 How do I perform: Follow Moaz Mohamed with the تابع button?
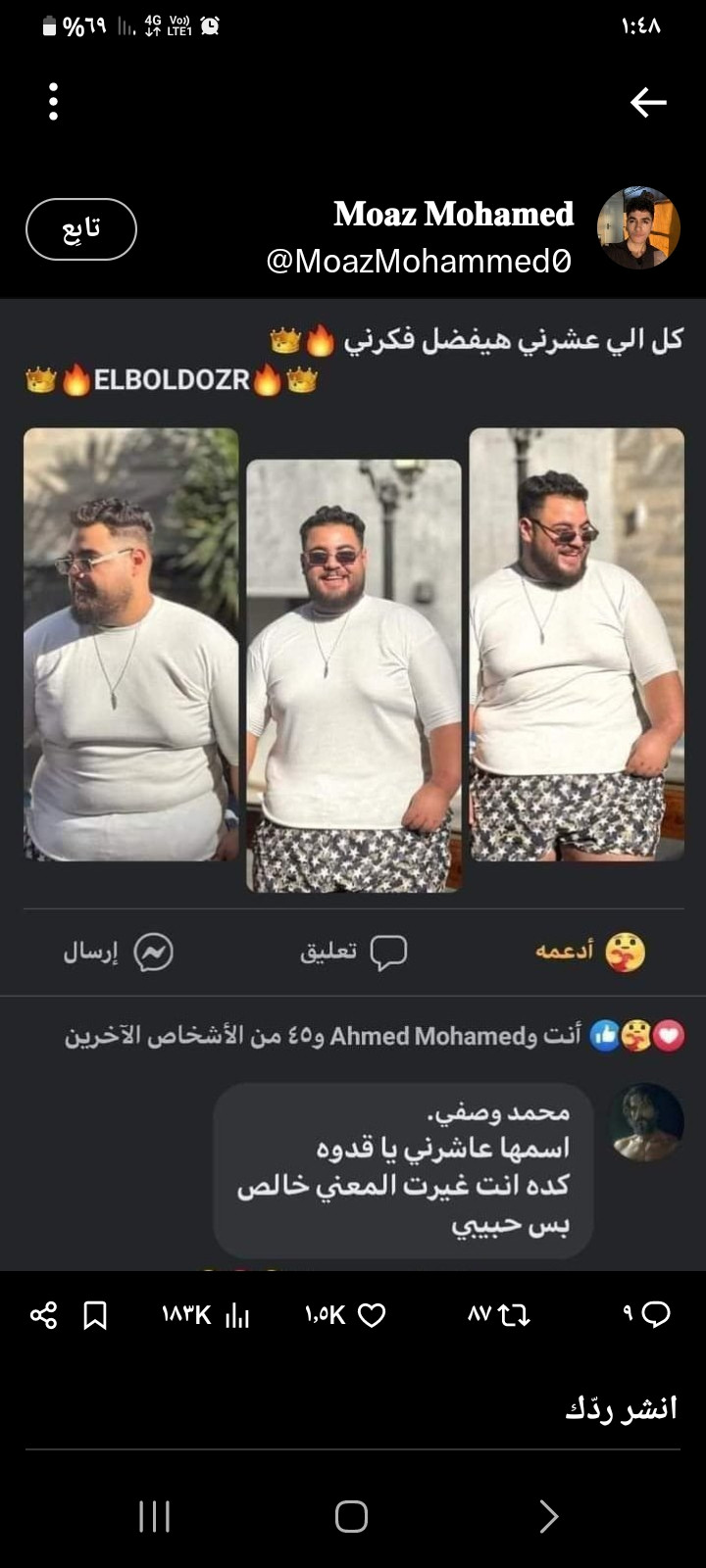(81, 229)
